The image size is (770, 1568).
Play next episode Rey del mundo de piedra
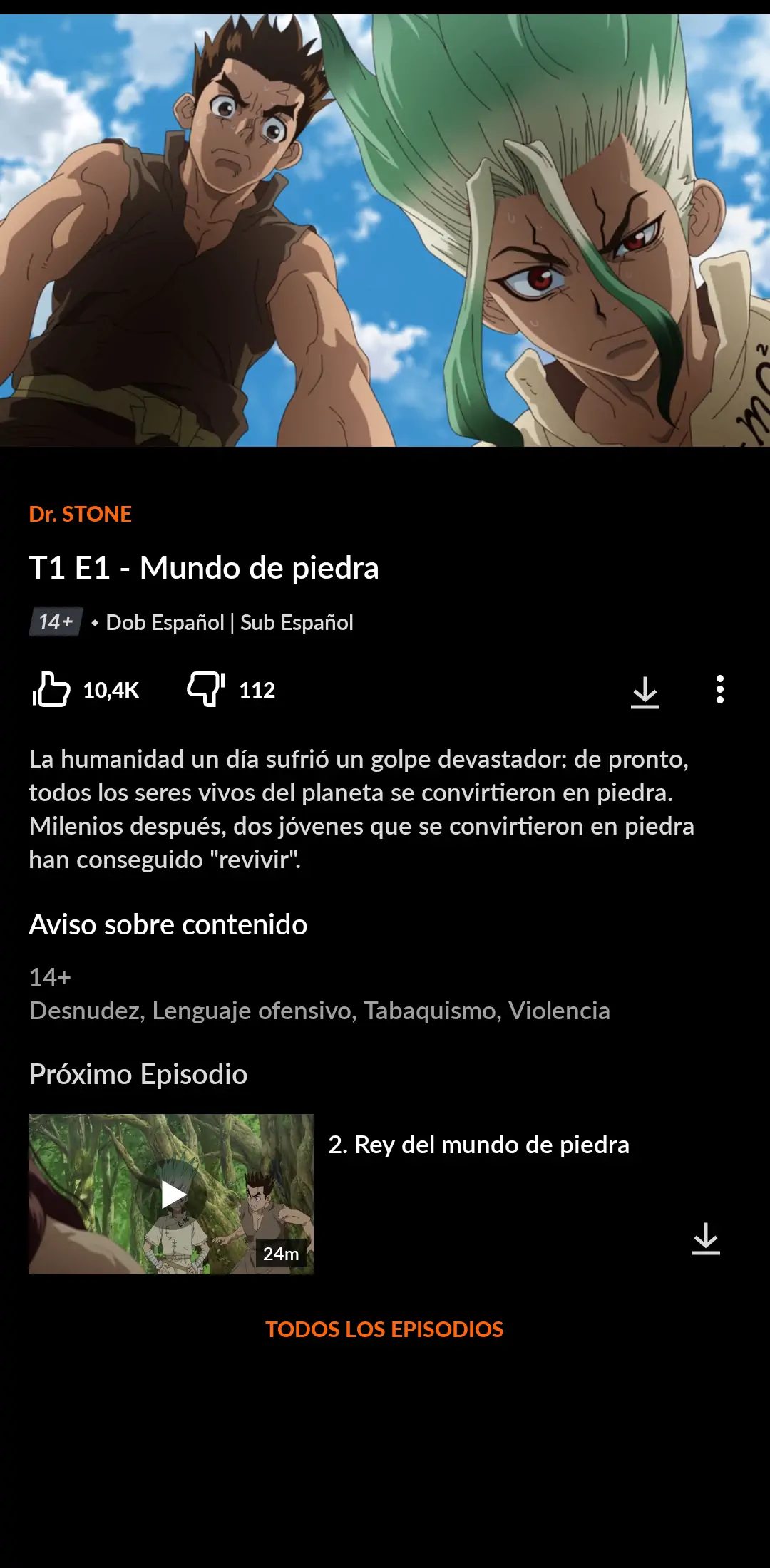point(171,1194)
